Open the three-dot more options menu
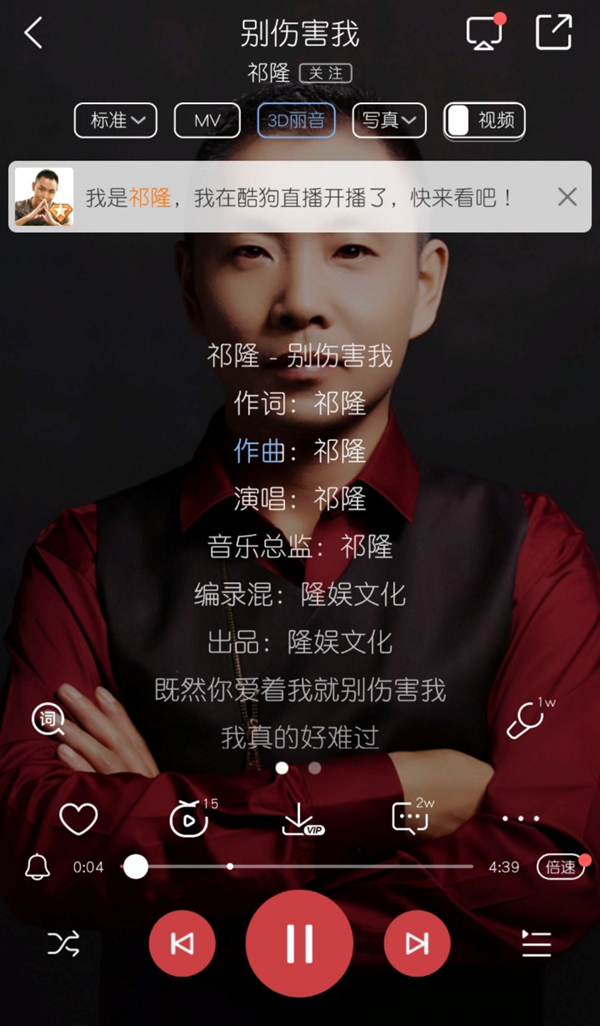Screen dimensions: 600x1026 [x=520, y=819]
